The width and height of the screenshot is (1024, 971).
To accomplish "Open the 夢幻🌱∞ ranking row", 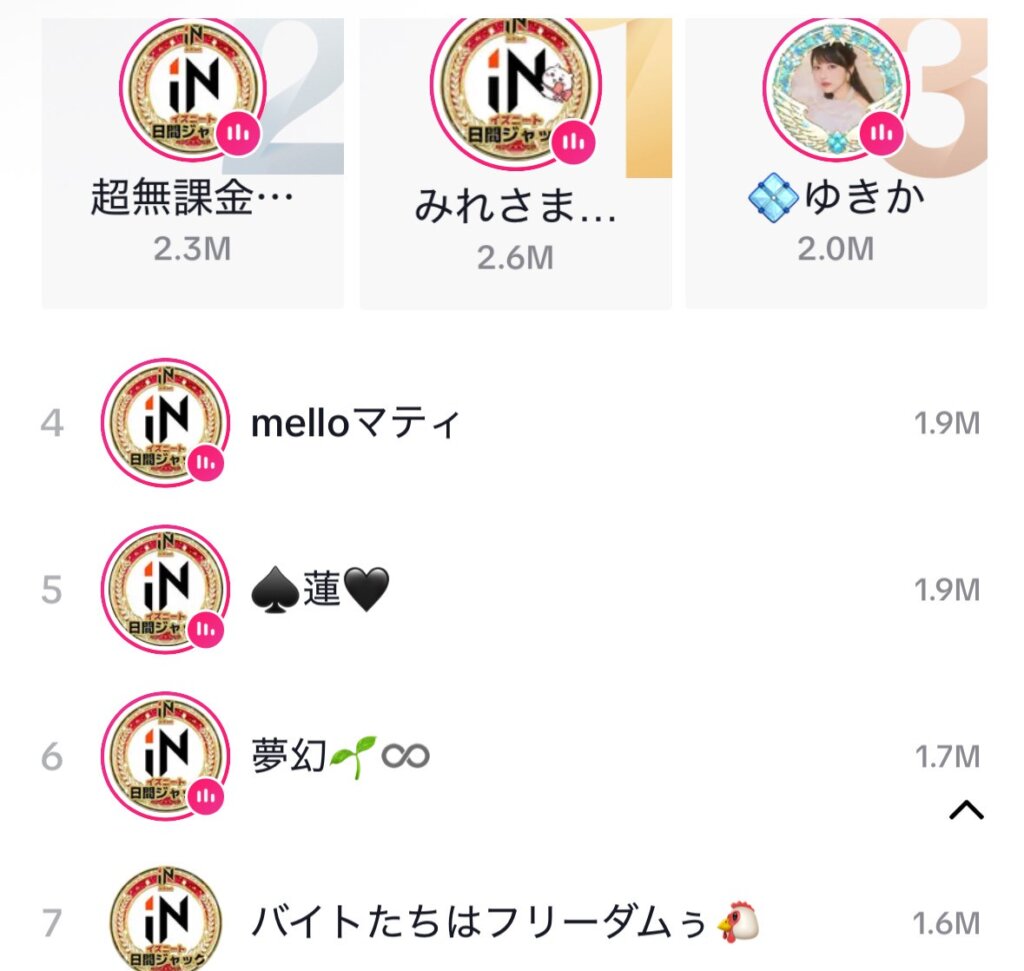I will [x=510, y=756].
